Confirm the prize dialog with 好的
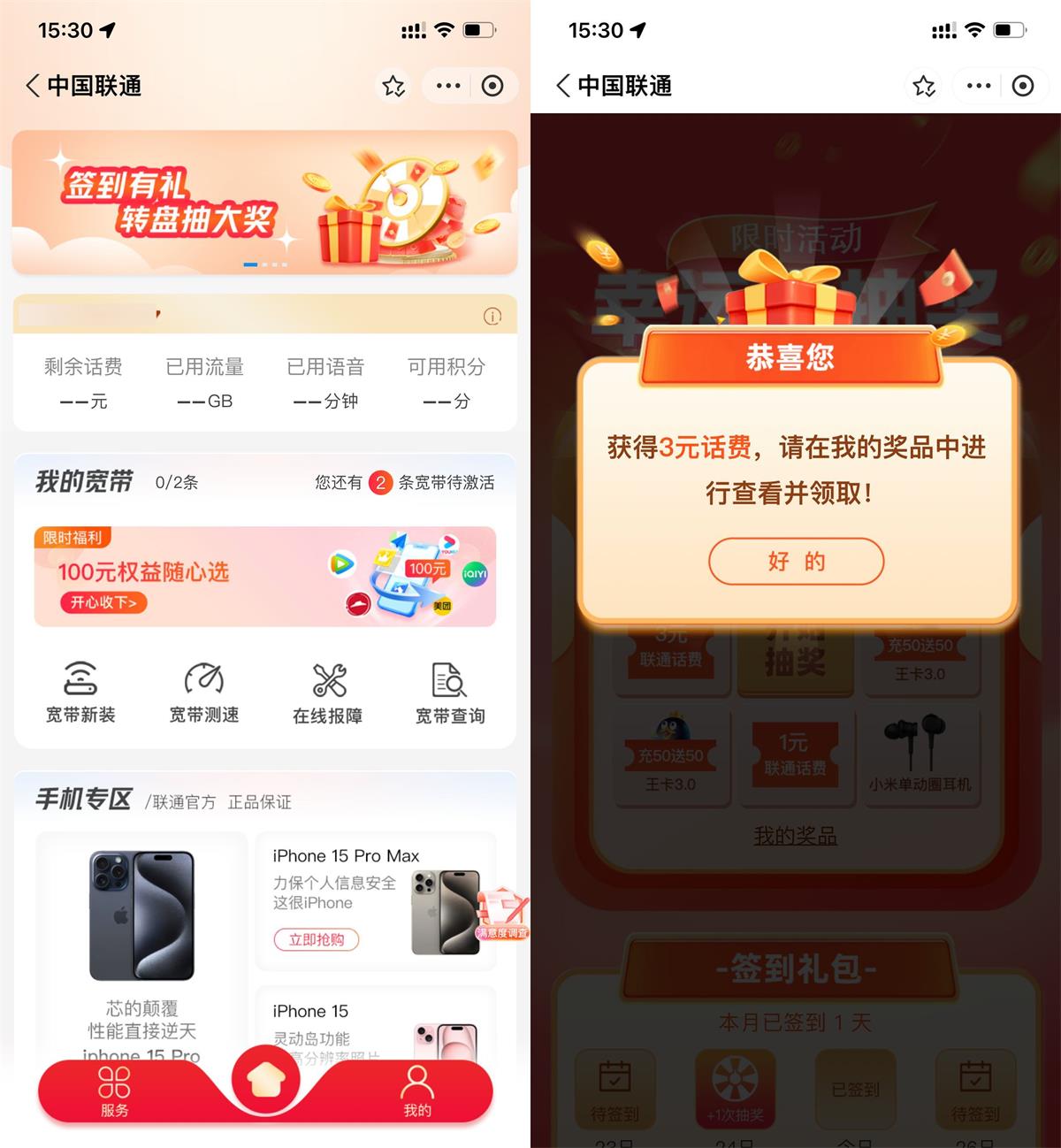This screenshot has height=1148, width=1061. [x=796, y=561]
